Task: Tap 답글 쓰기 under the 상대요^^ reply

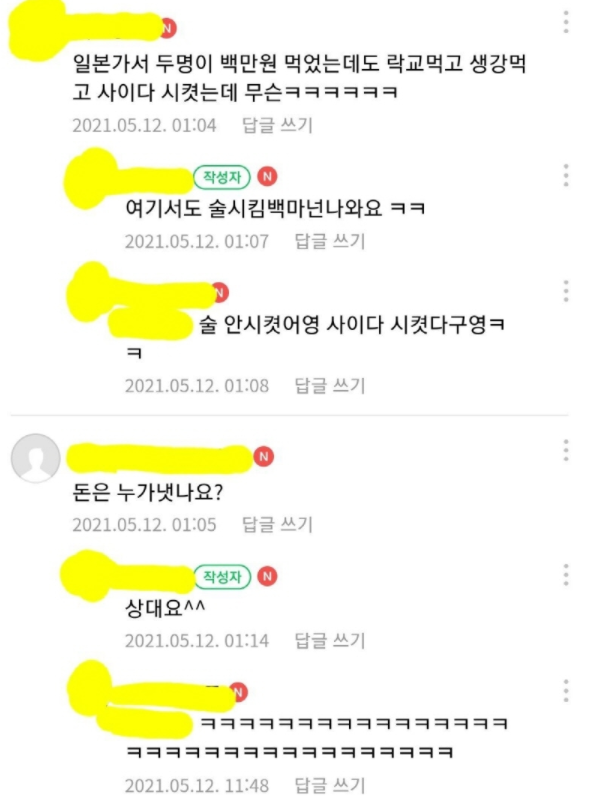Action: 329,640
